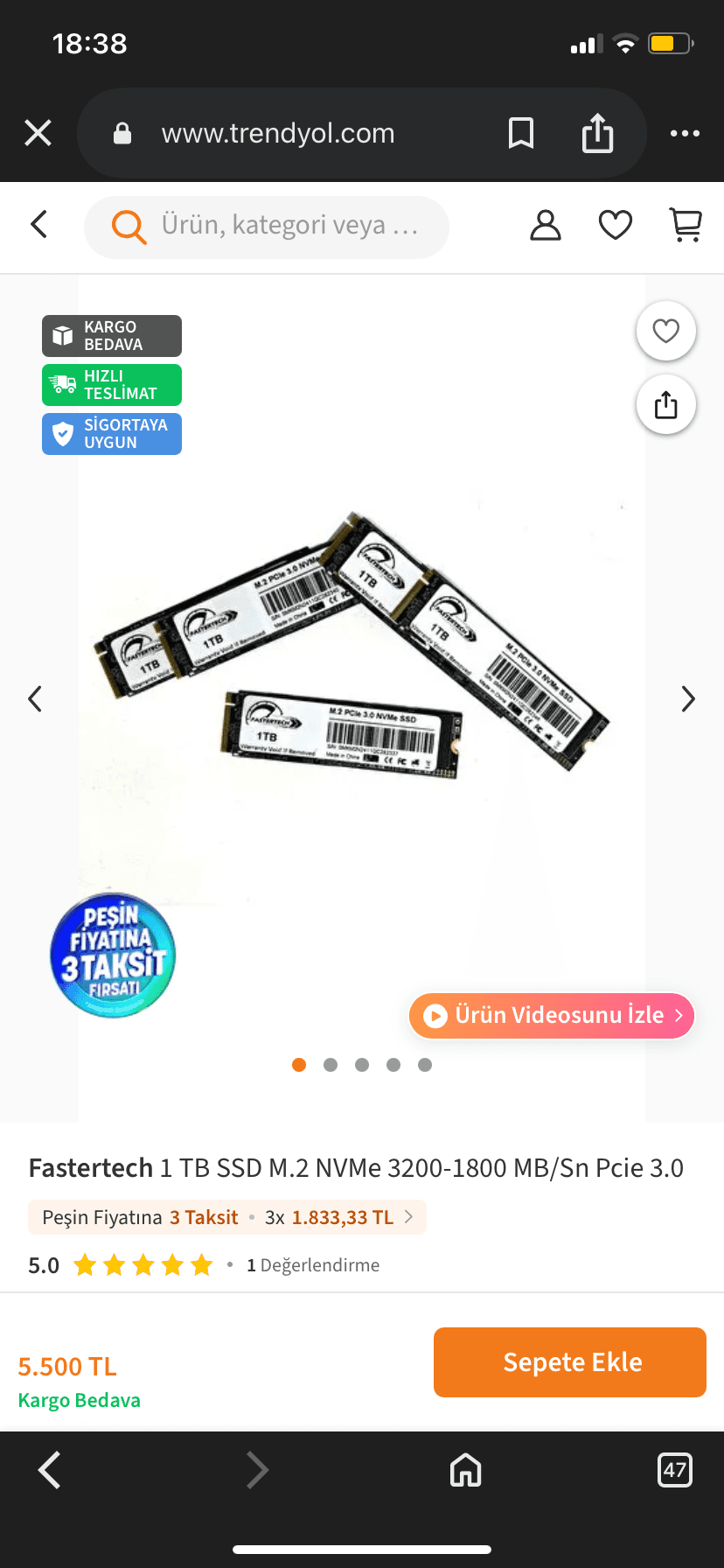Open the account profile icon
This screenshot has height=1568, width=724.
point(546,225)
